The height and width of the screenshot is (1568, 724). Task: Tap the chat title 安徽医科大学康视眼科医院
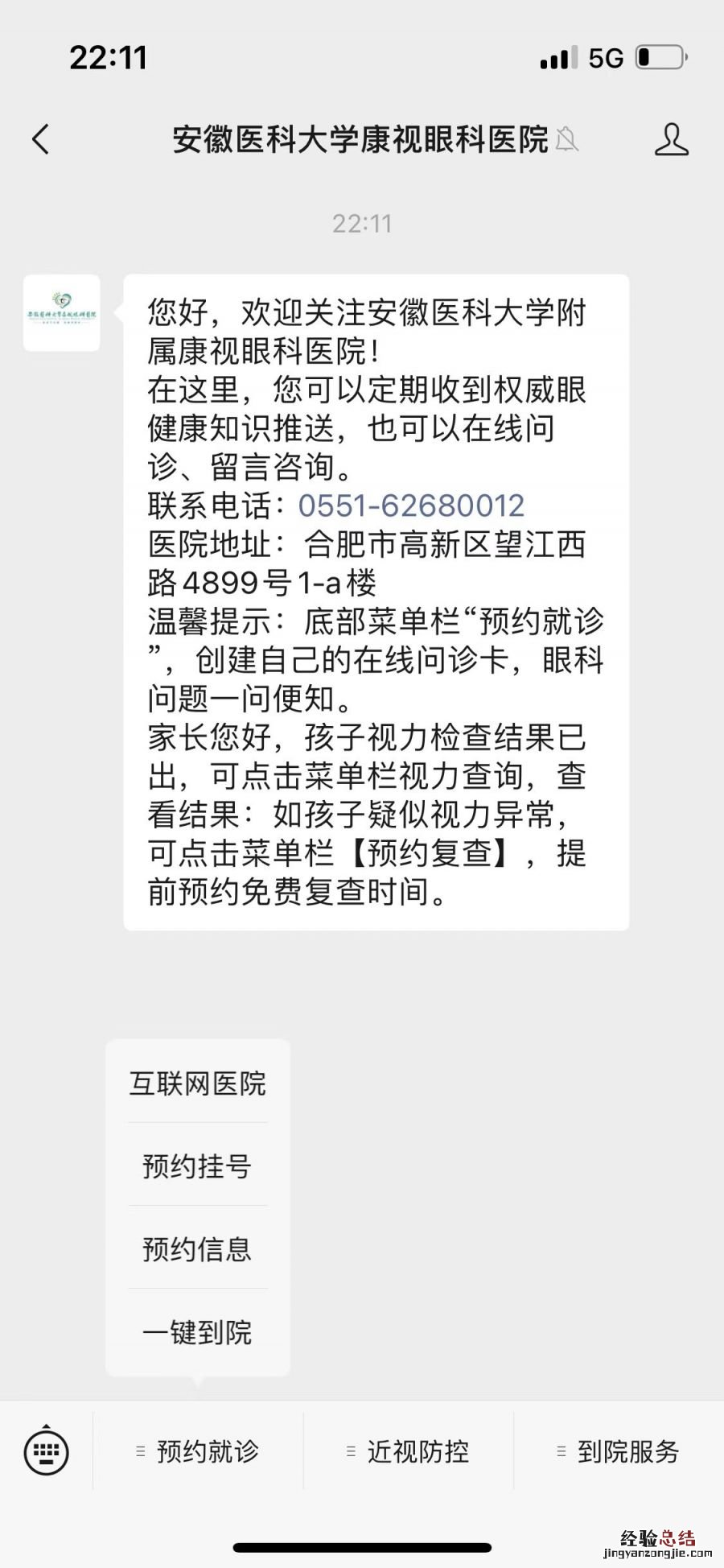(362, 138)
